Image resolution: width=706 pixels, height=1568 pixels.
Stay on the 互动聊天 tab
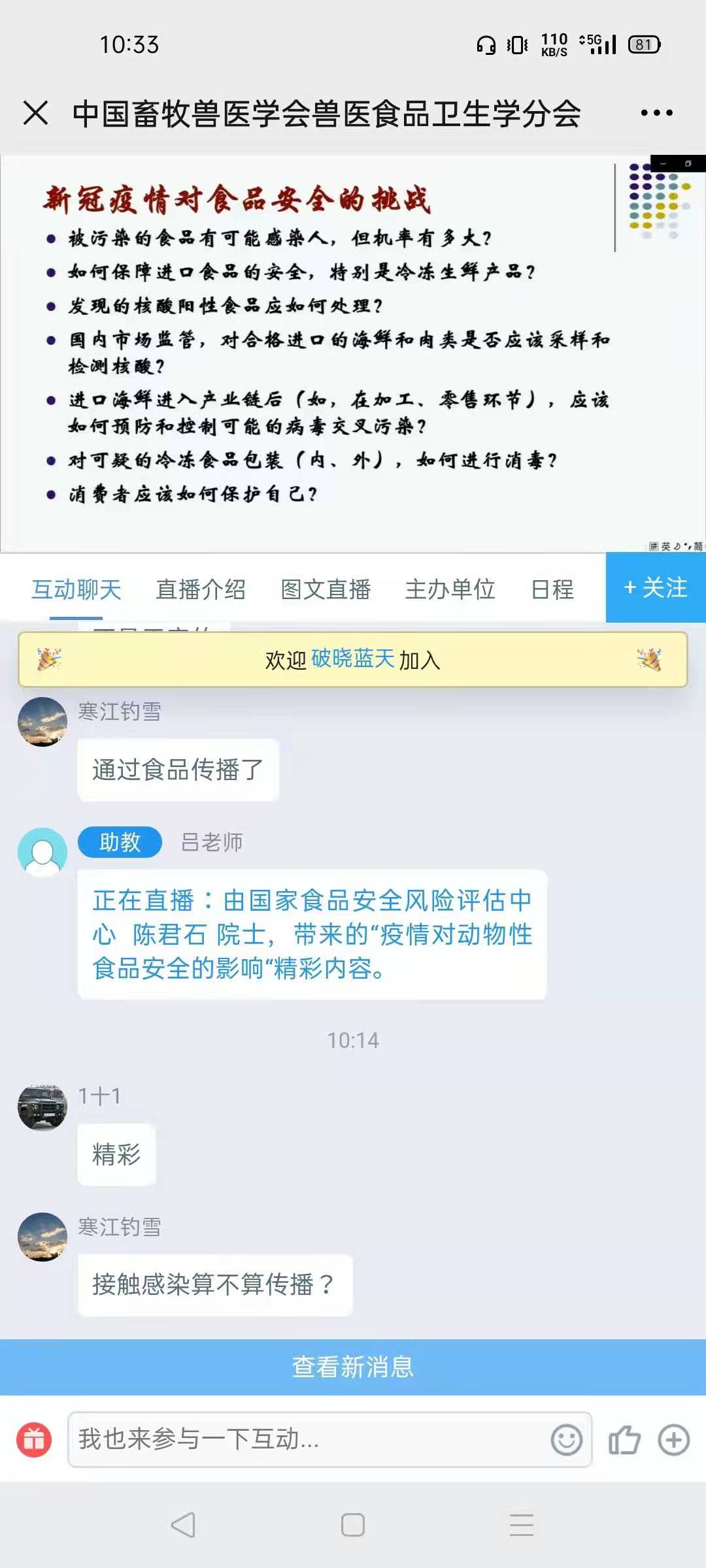[76, 589]
